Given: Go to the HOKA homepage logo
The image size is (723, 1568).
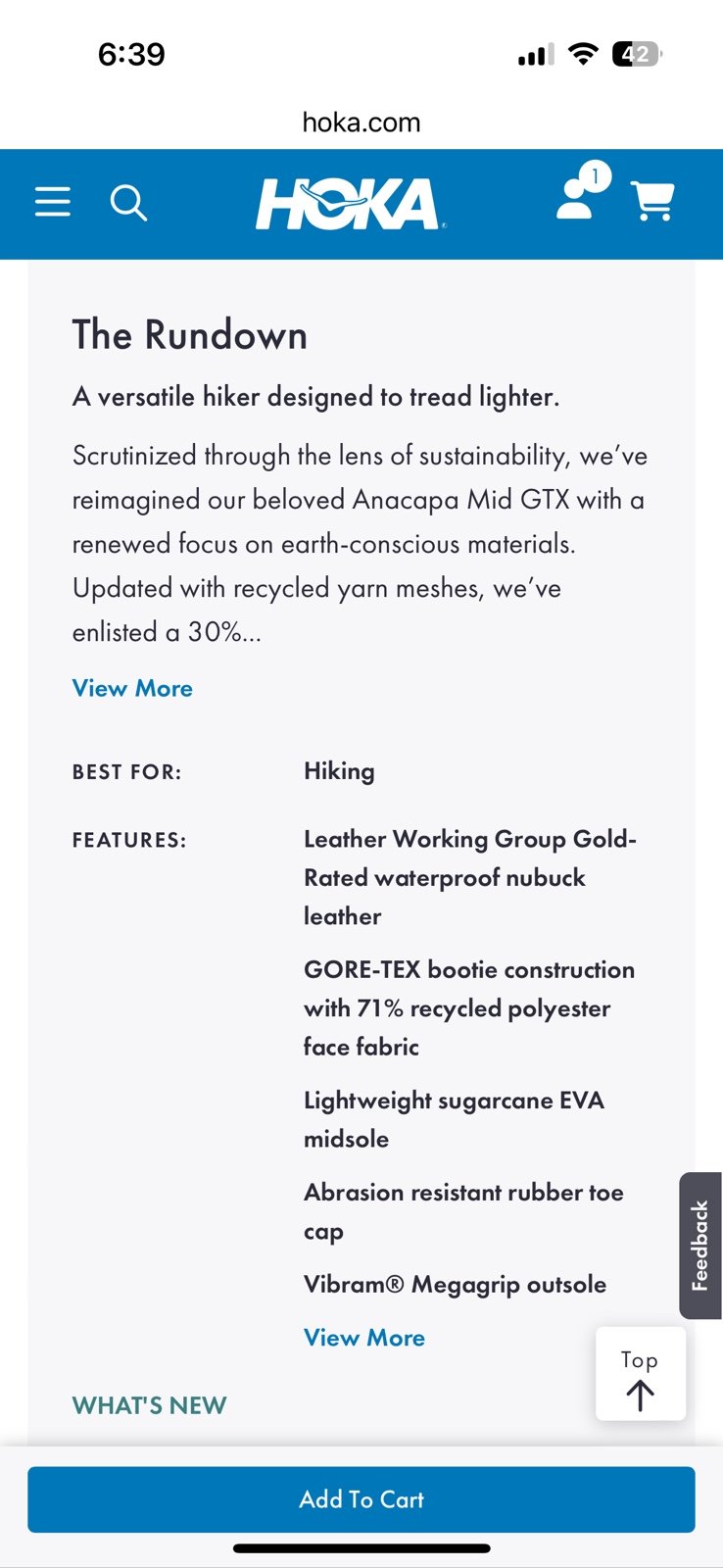Looking at the screenshot, I should click(x=350, y=203).
